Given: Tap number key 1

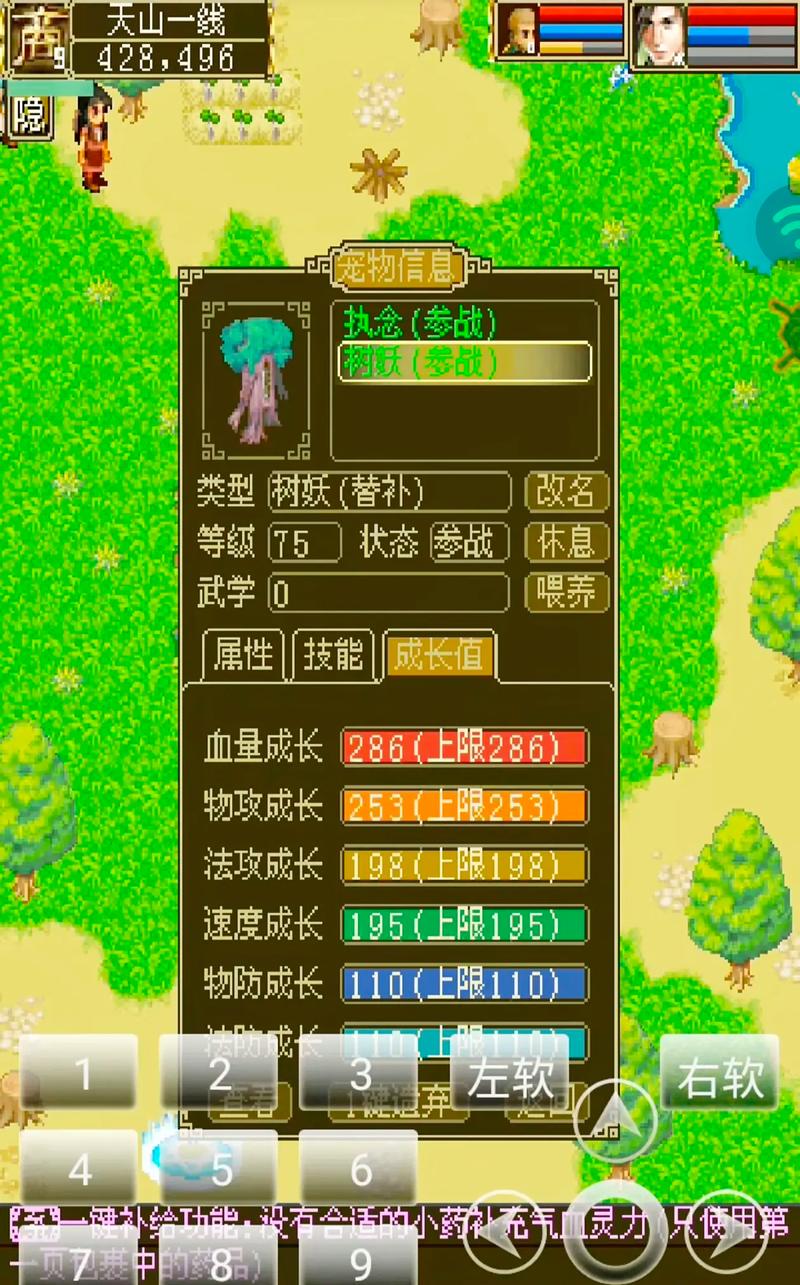Looking at the screenshot, I should point(80,1074).
